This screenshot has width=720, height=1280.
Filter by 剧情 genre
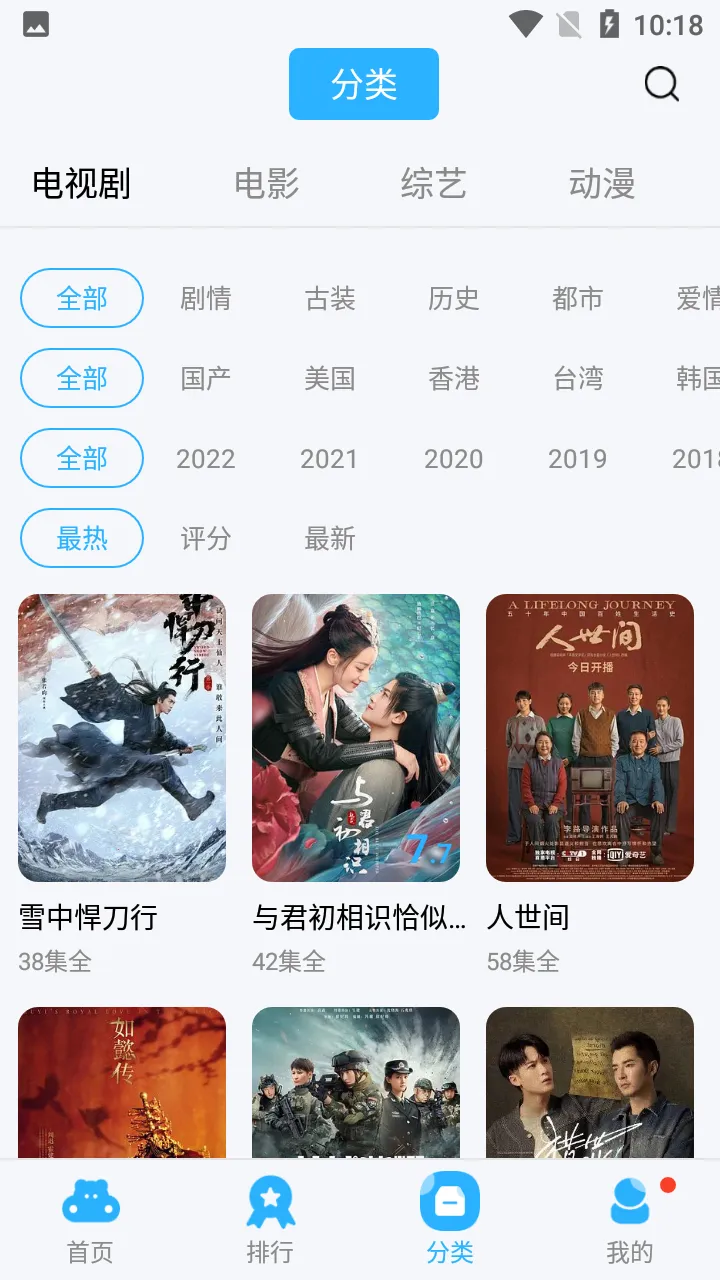point(206,299)
